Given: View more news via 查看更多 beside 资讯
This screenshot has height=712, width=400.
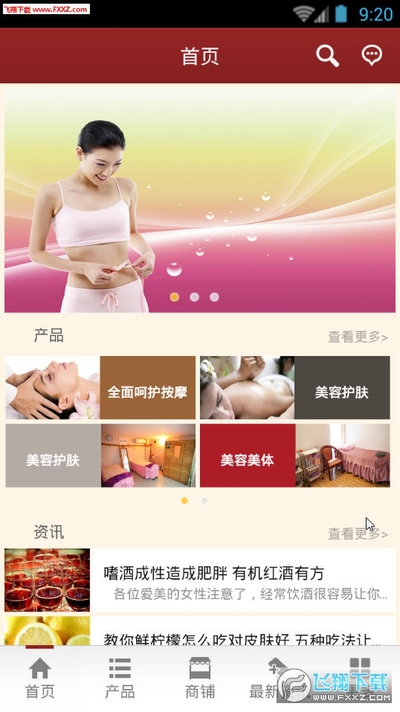Looking at the screenshot, I should (x=358, y=534).
